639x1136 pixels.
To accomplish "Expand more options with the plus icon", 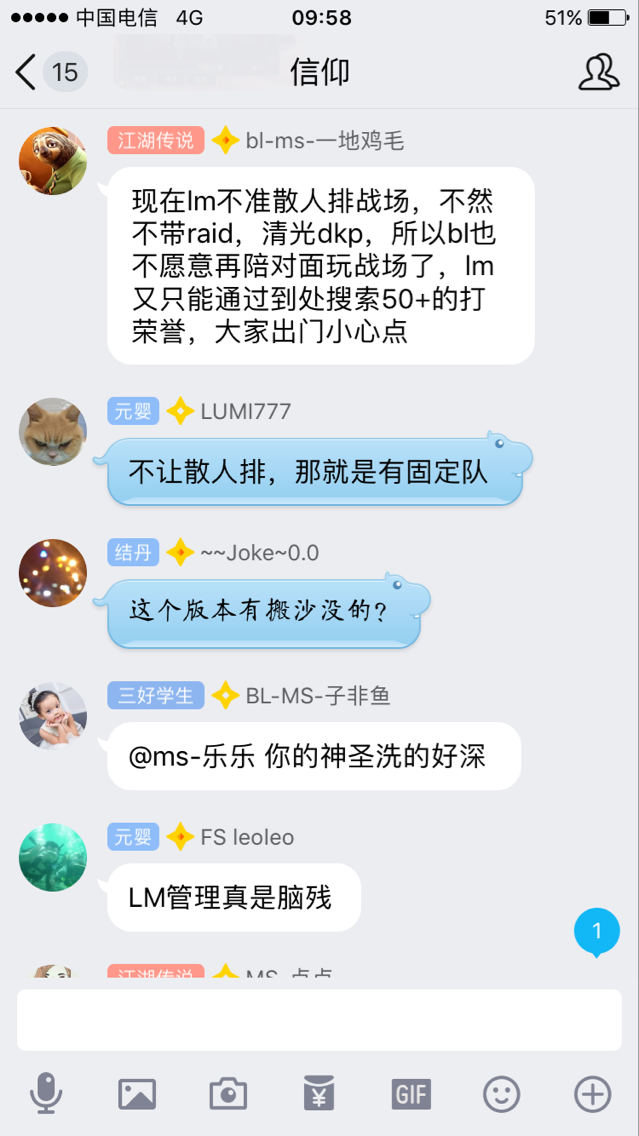I will tap(593, 1094).
